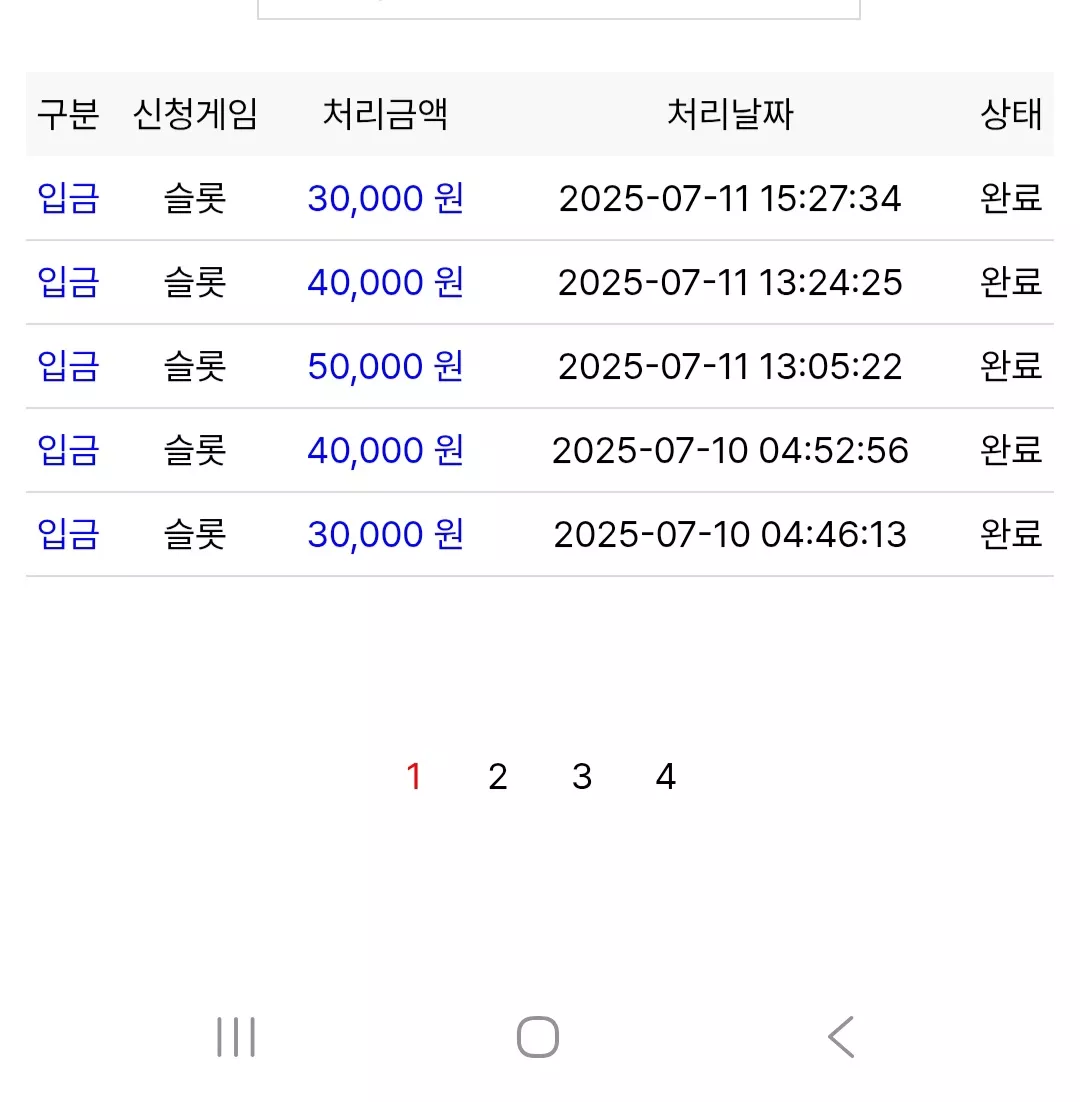Open the recent apps view
The height and width of the screenshot is (1102, 1080).
236,1037
